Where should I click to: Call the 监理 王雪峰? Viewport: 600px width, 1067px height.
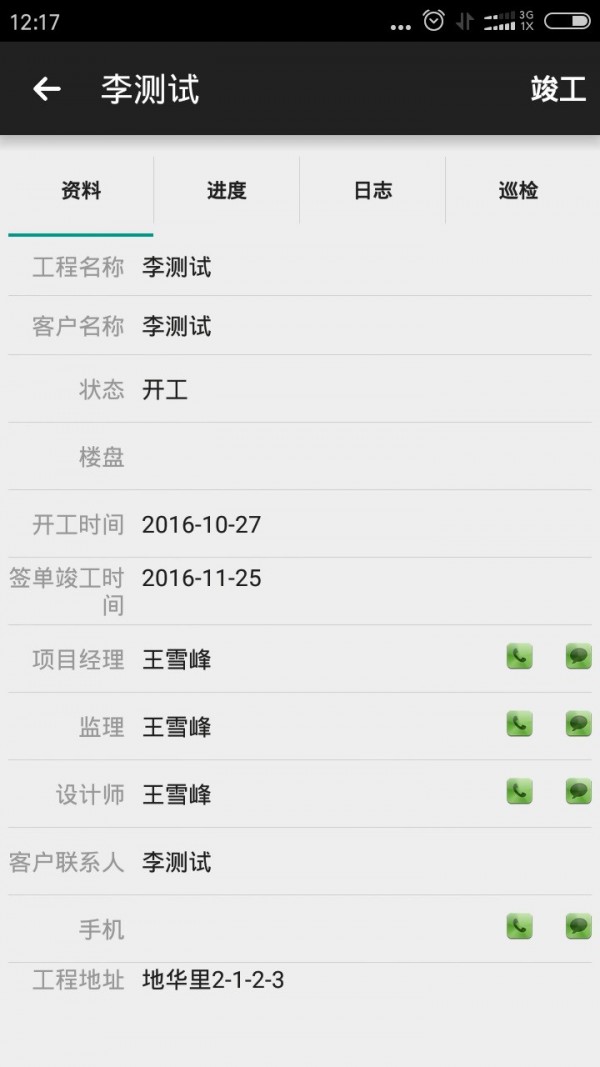[x=519, y=724]
